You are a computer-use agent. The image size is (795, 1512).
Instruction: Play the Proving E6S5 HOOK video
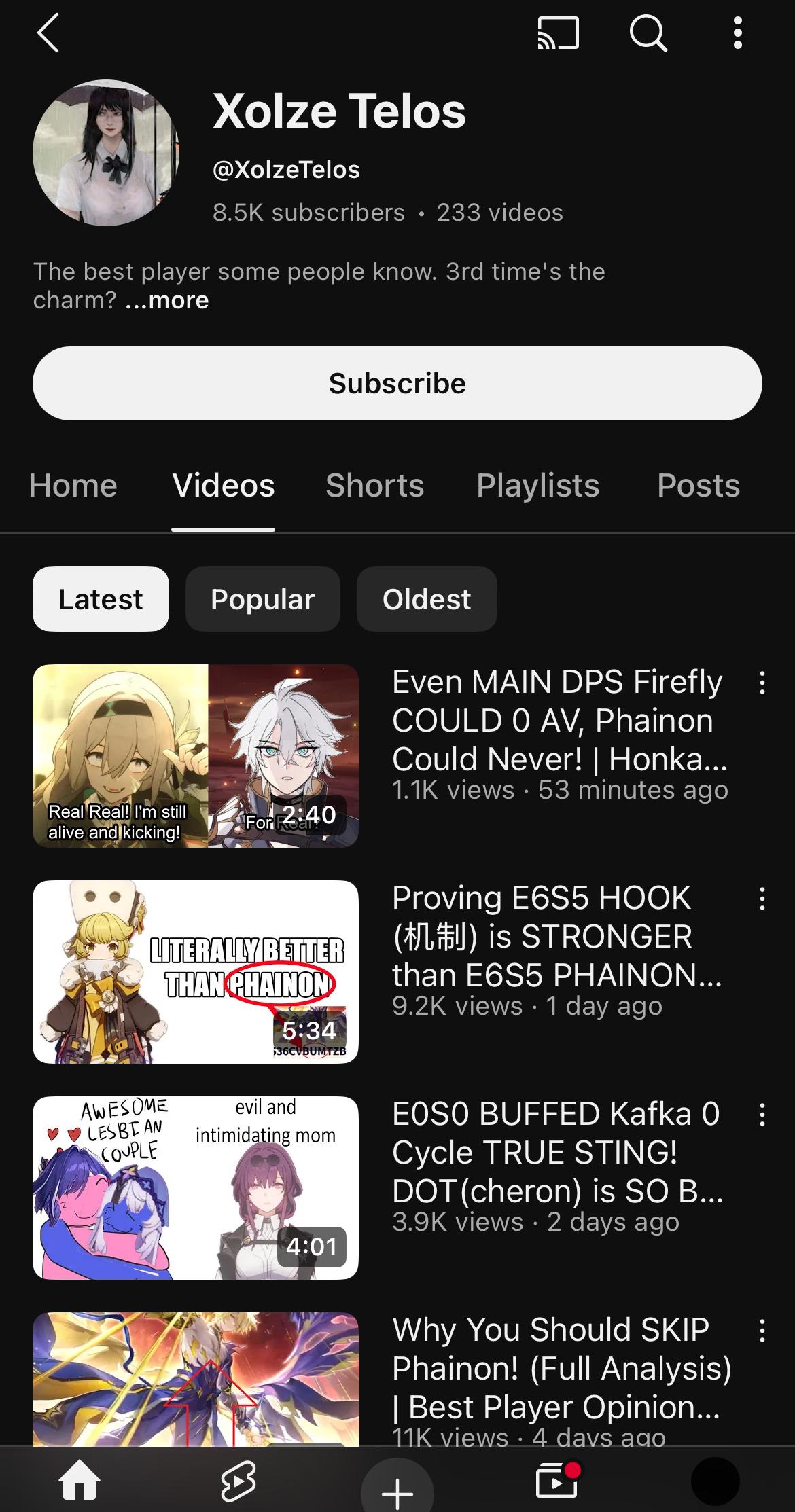point(196,972)
